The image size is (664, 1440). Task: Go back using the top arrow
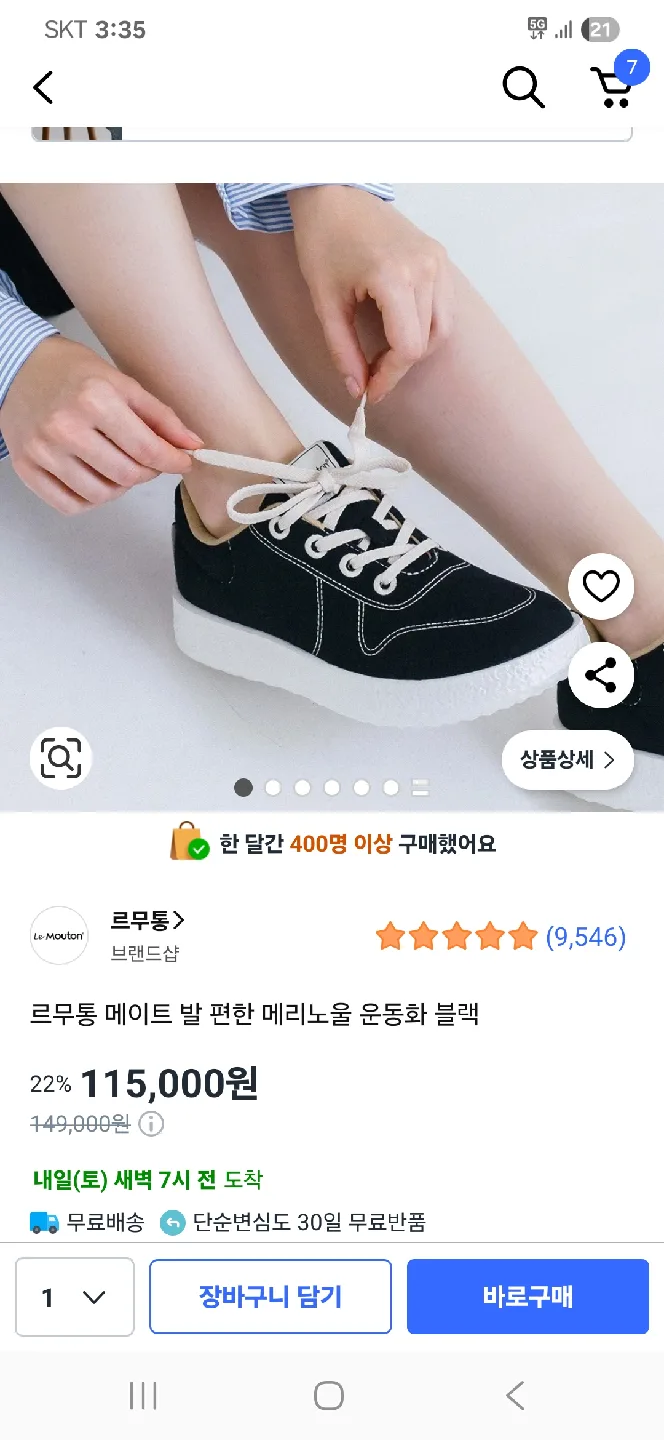43,88
